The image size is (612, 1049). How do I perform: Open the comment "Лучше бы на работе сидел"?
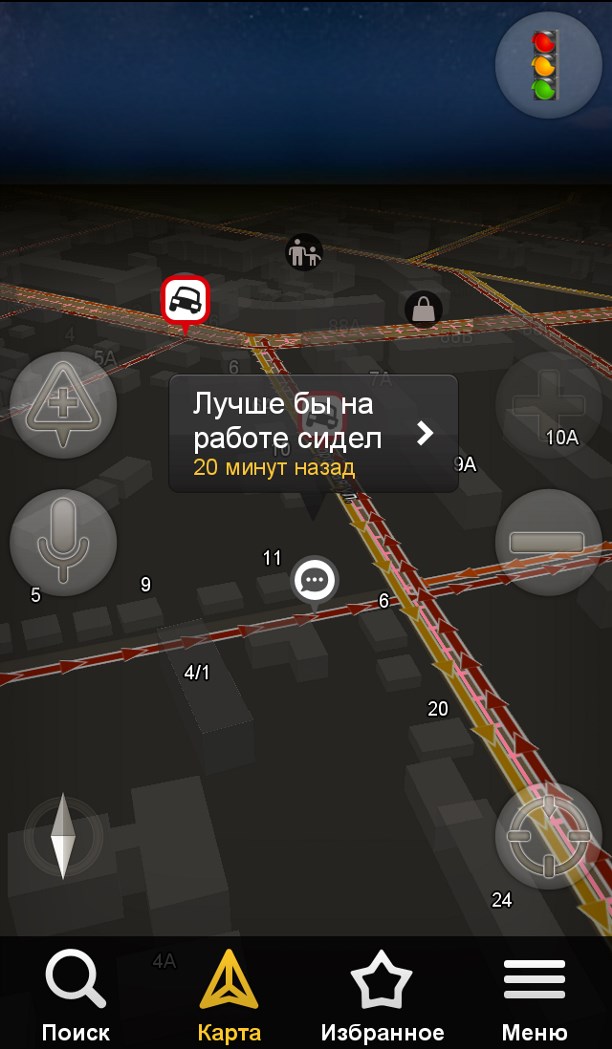(x=313, y=433)
